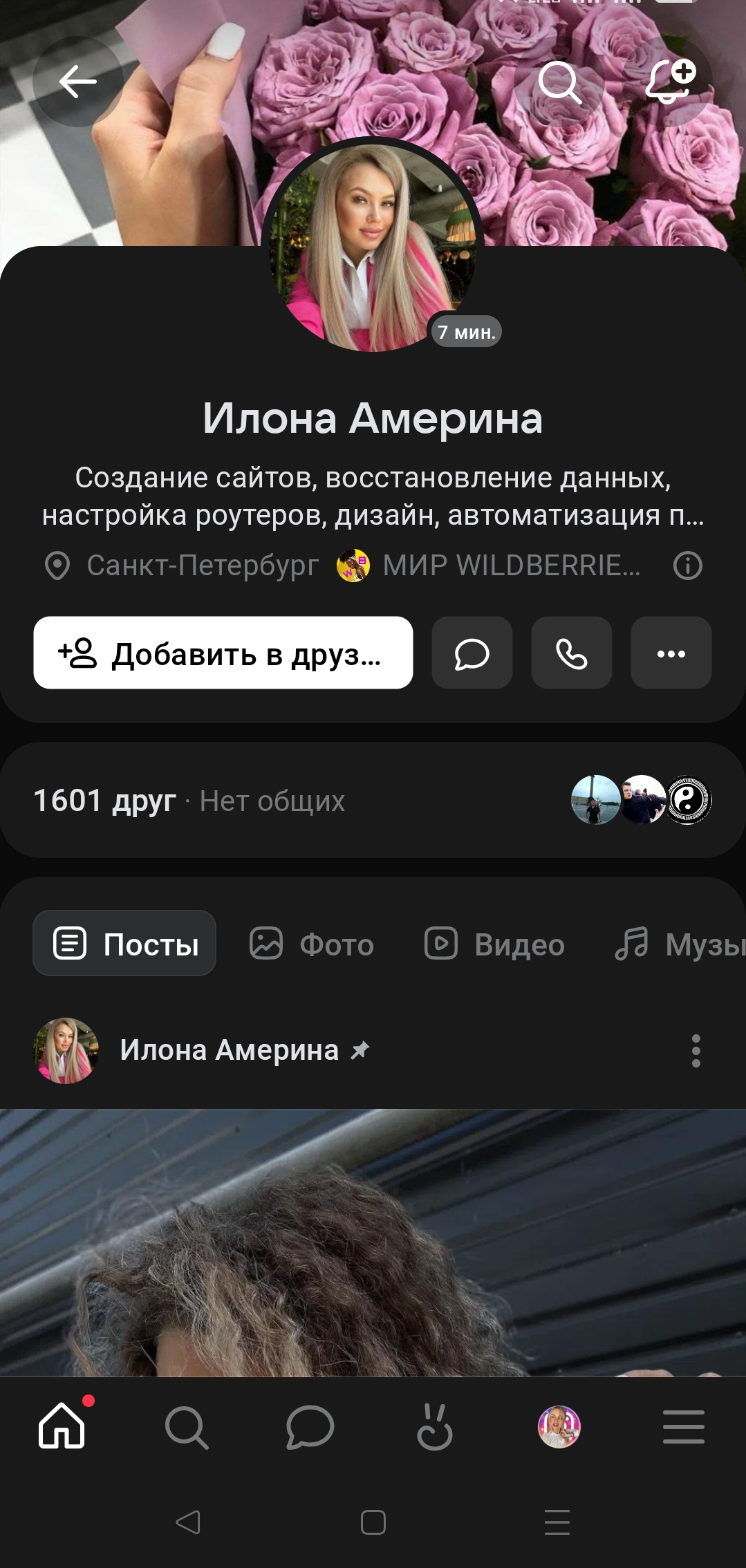Open the post options three-dot menu
The image size is (746, 1568).
[696, 1050]
